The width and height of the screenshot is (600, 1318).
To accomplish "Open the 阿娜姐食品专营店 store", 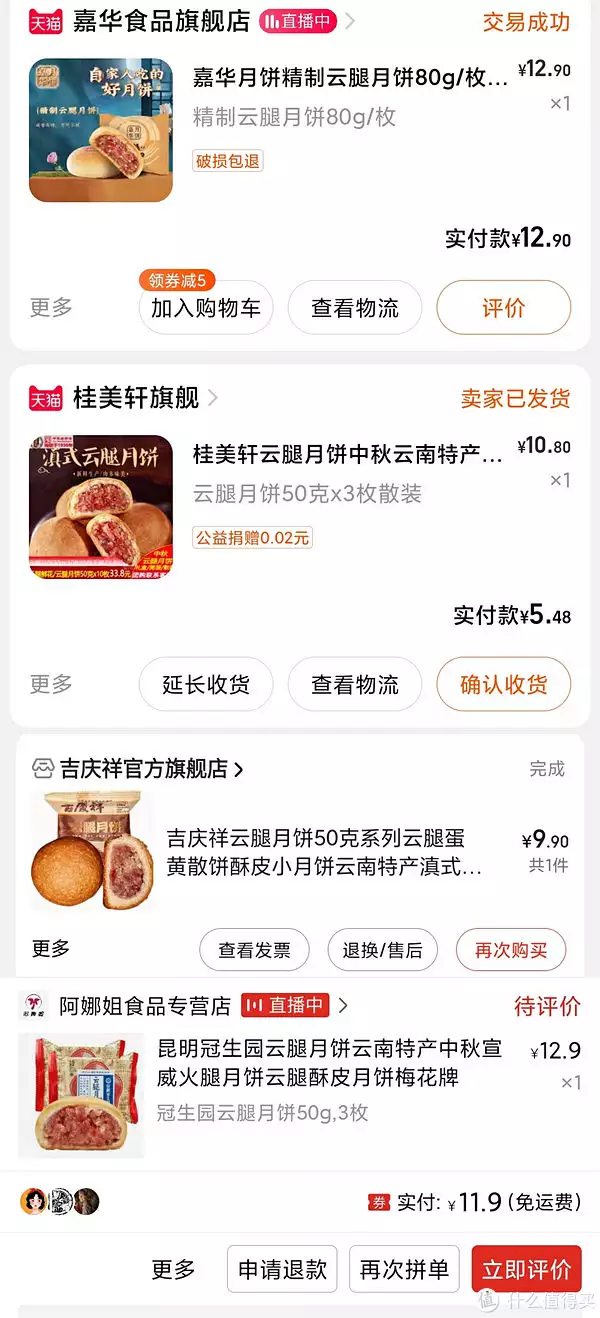I will (144, 1005).
